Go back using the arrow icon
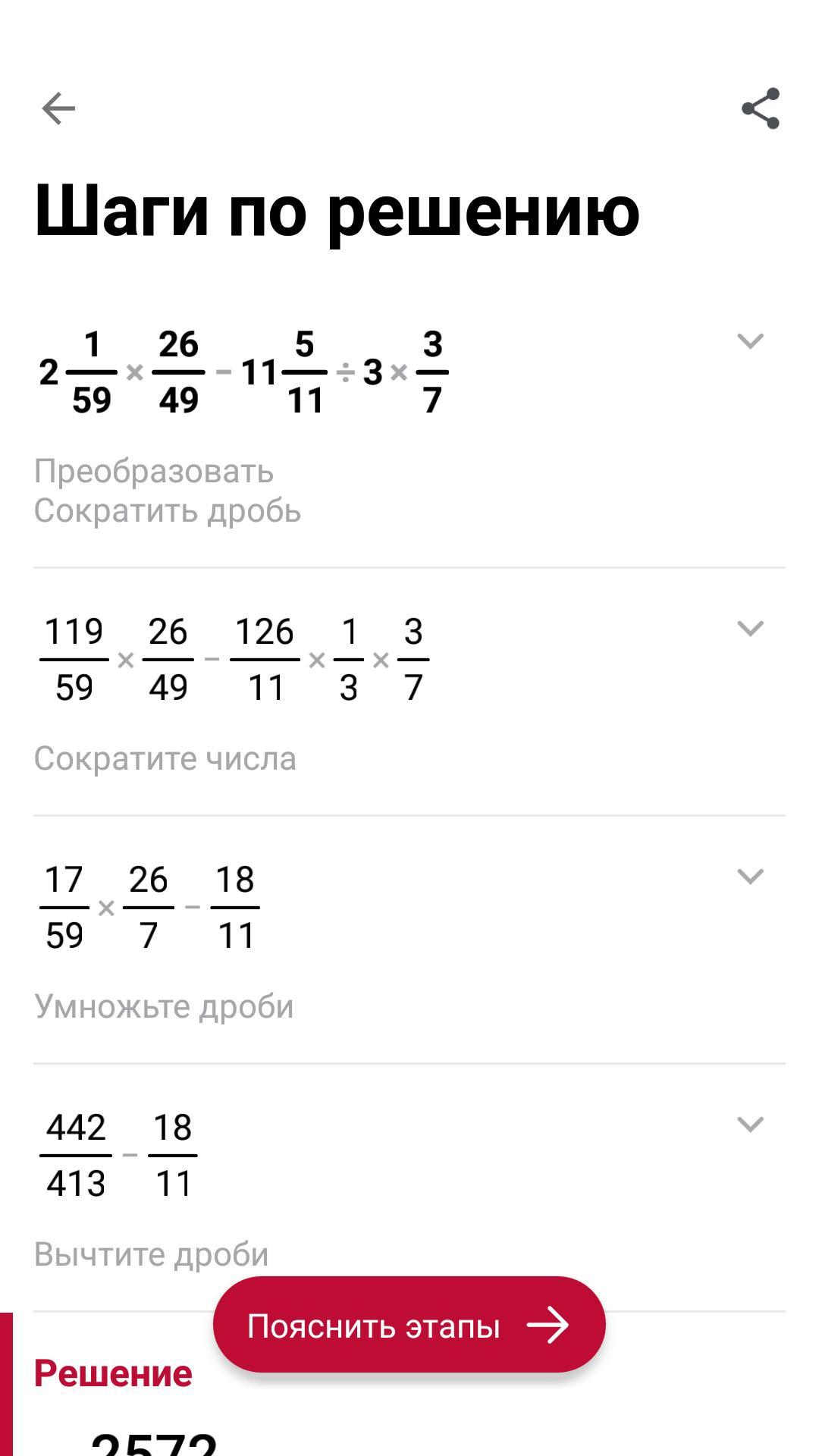The width and height of the screenshot is (819, 1456). click(x=58, y=108)
